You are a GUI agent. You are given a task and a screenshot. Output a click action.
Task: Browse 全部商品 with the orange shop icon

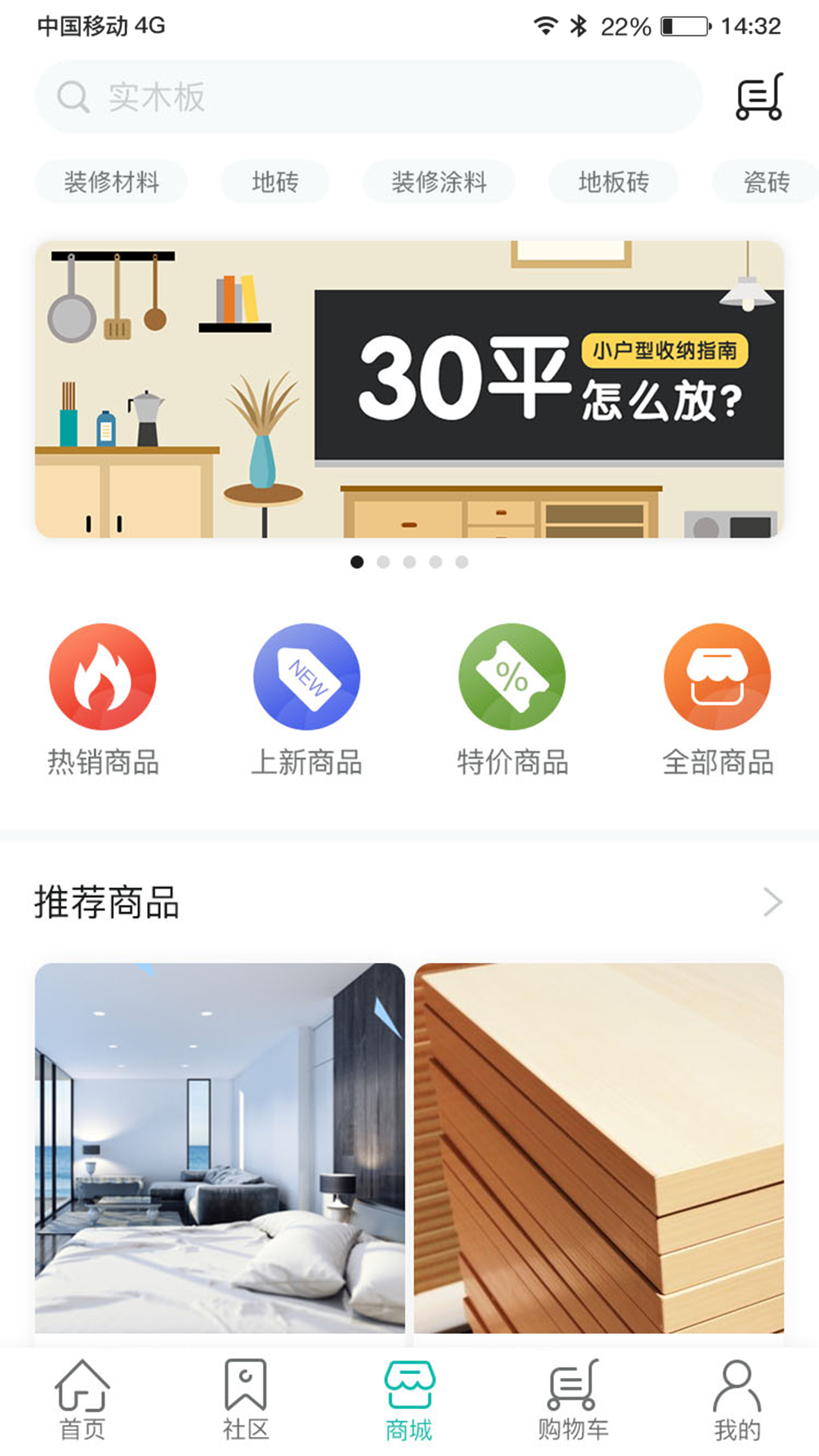717,676
